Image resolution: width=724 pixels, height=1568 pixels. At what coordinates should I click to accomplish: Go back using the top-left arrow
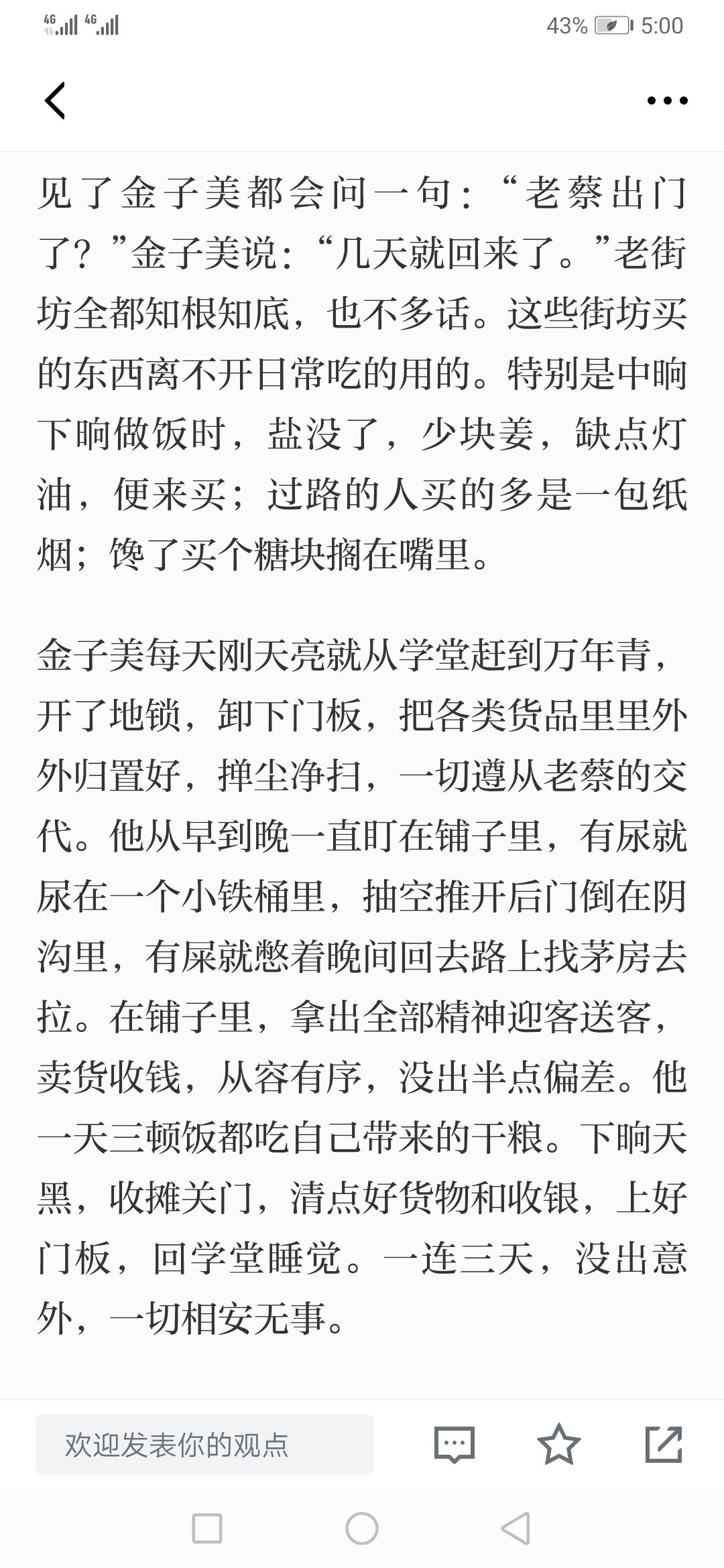(x=55, y=101)
